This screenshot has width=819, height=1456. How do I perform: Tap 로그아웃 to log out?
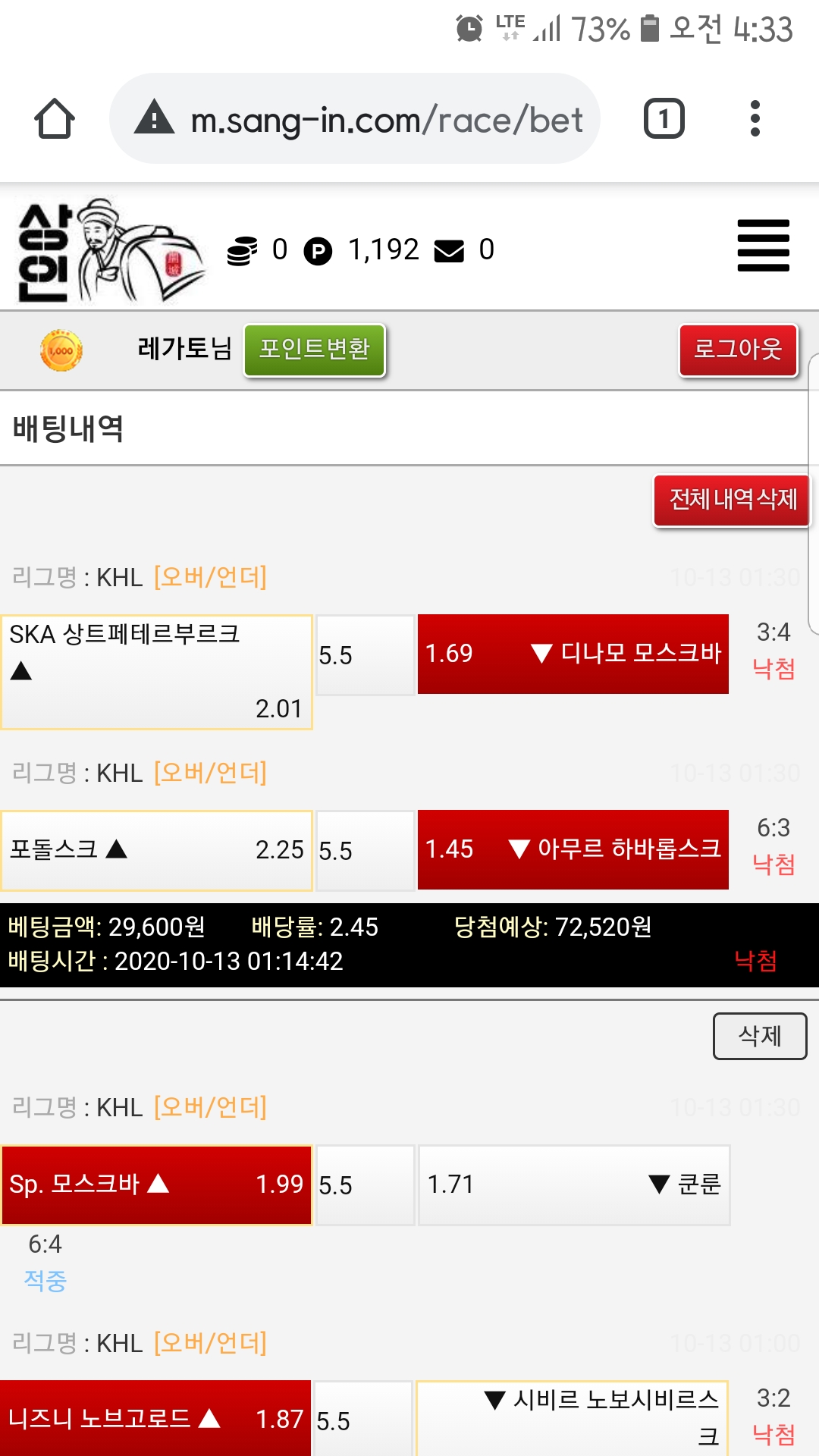[738, 350]
